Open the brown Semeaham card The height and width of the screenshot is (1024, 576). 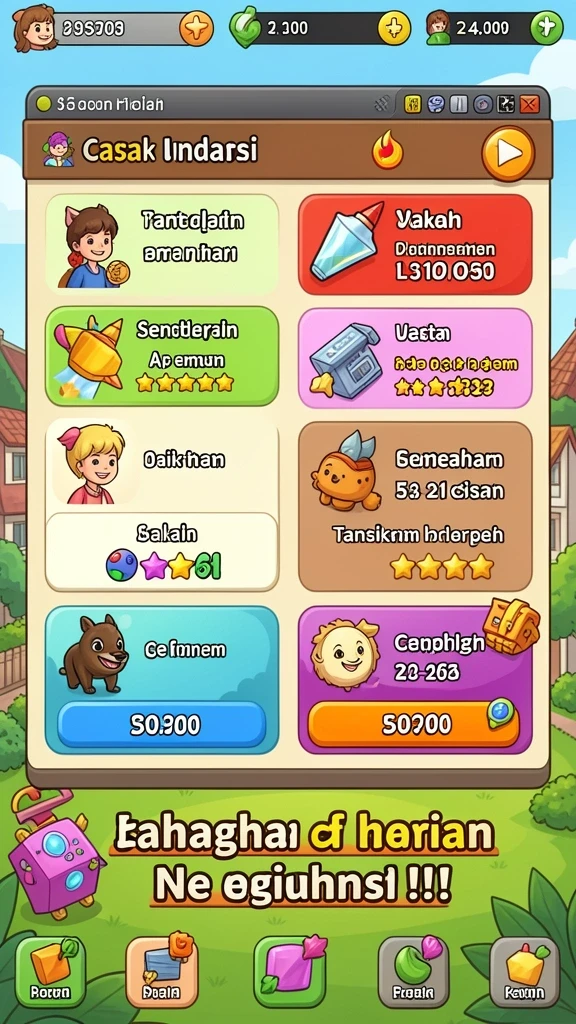tap(415, 506)
